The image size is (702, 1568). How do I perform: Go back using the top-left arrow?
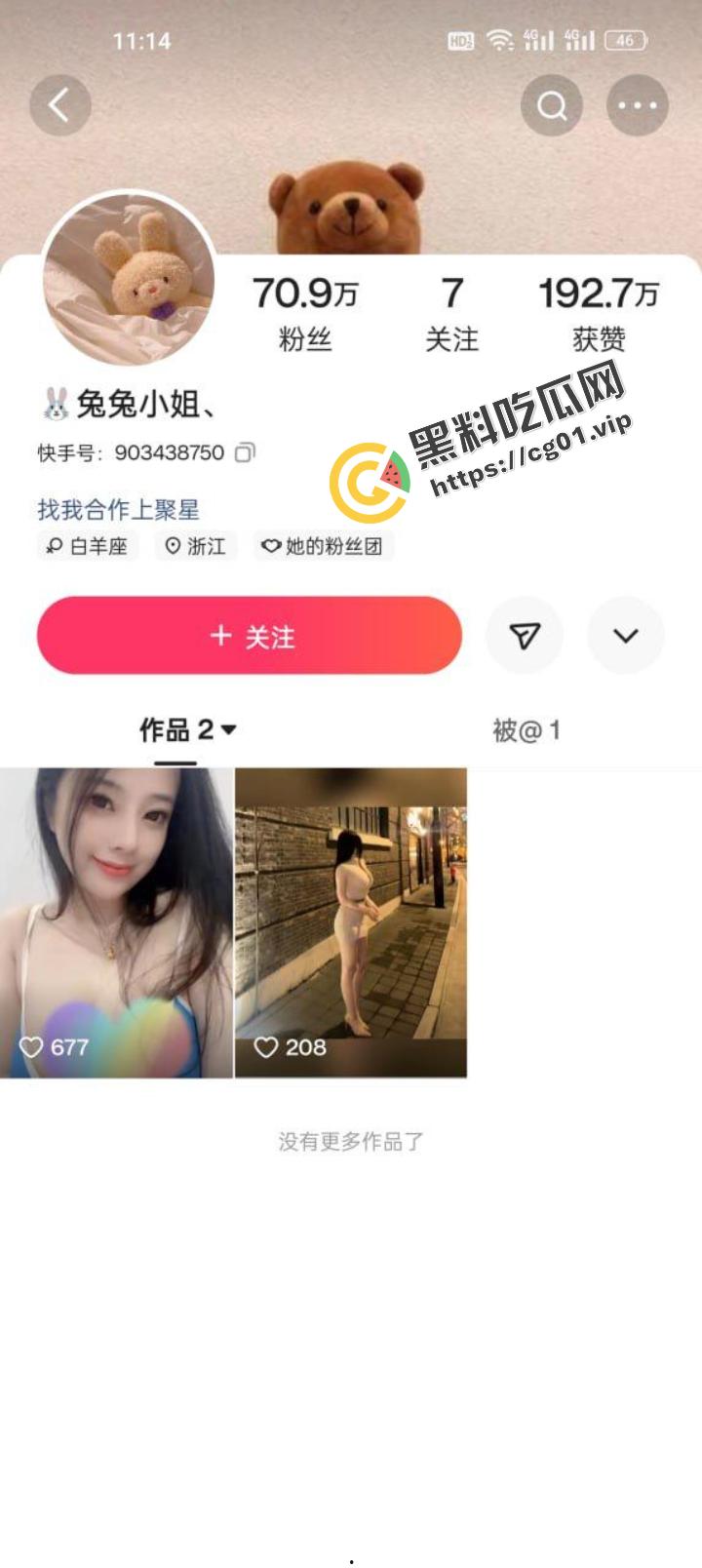pos(60,105)
